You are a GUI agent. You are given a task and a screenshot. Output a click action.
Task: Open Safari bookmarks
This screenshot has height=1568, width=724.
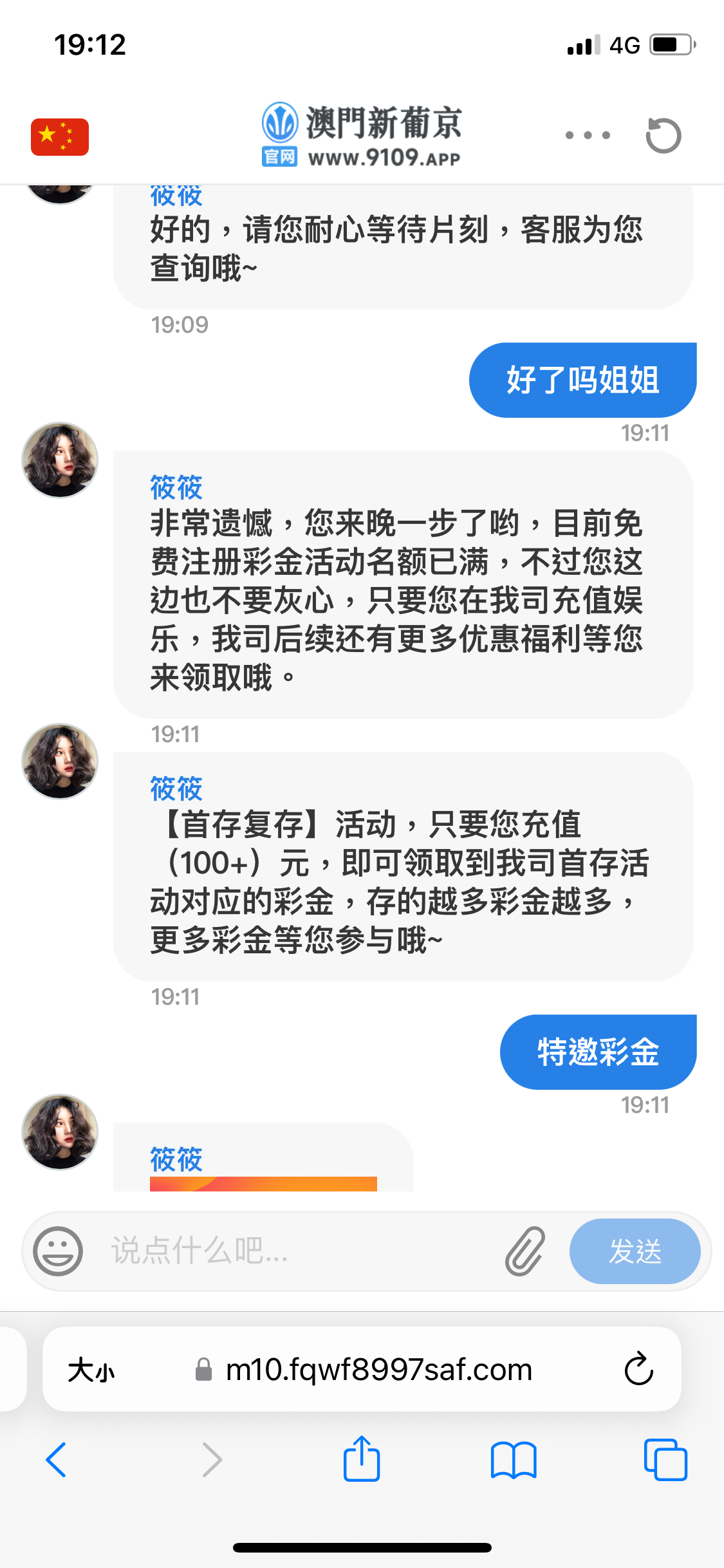point(513,1459)
